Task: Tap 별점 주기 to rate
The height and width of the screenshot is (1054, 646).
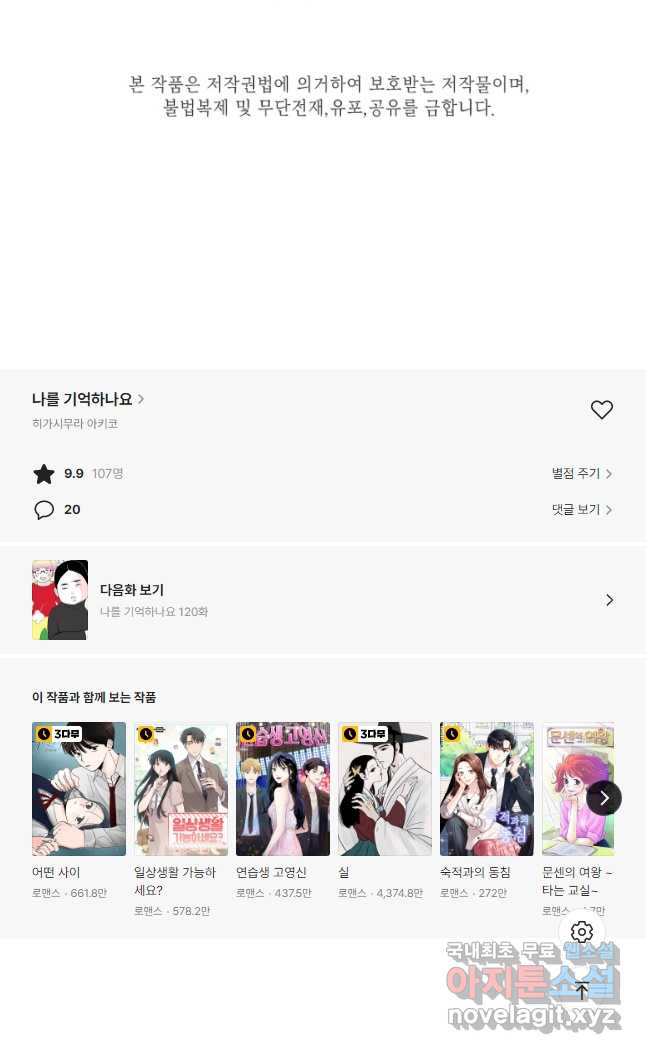Action: coord(582,474)
